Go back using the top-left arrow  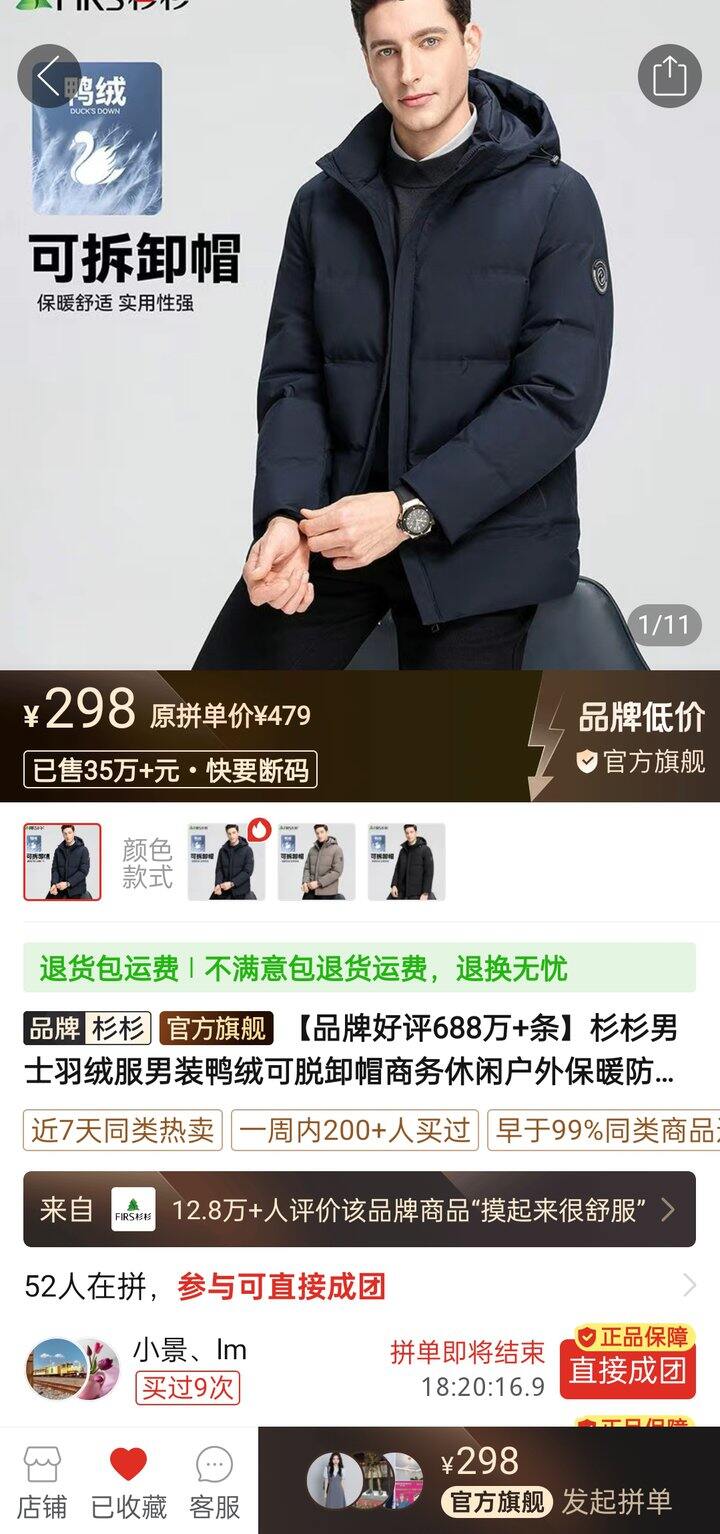[x=48, y=76]
